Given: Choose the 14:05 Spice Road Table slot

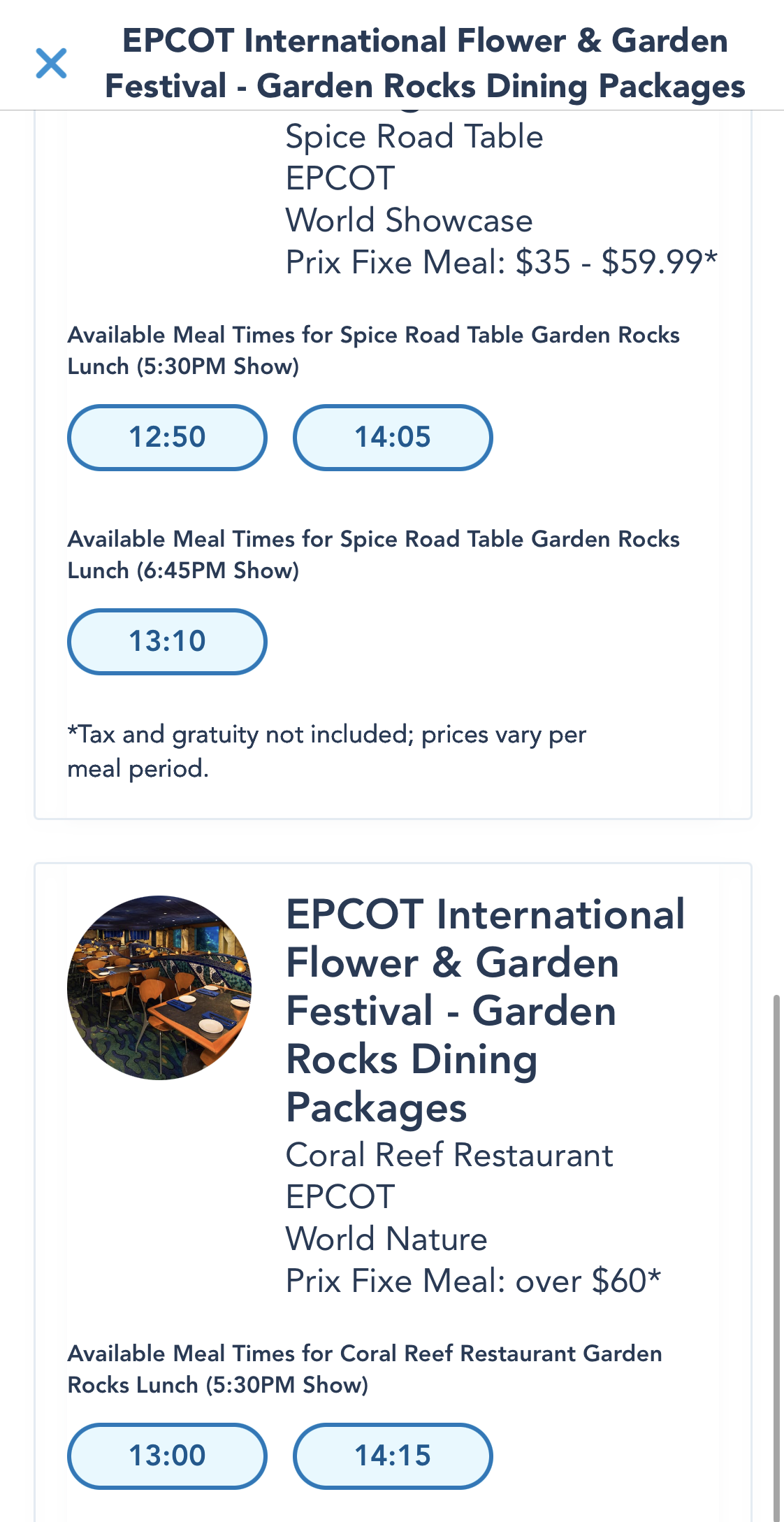Looking at the screenshot, I should click(x=393, y=438).
